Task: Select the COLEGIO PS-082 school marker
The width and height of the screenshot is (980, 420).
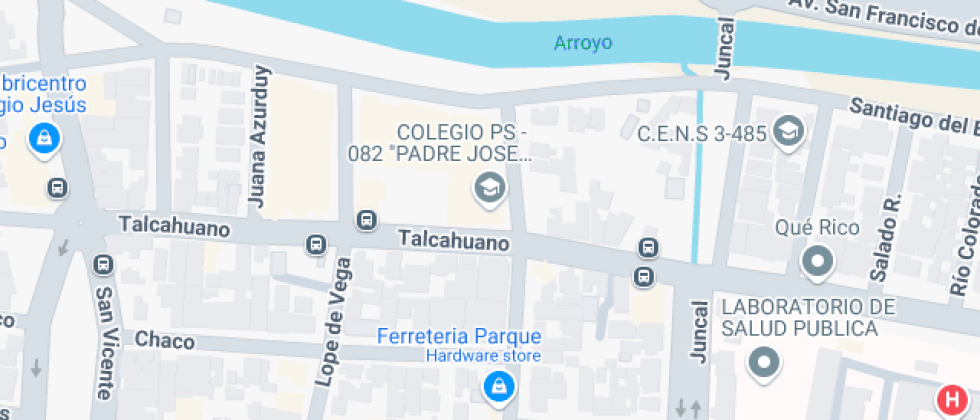Action: (x=489, y=186)
